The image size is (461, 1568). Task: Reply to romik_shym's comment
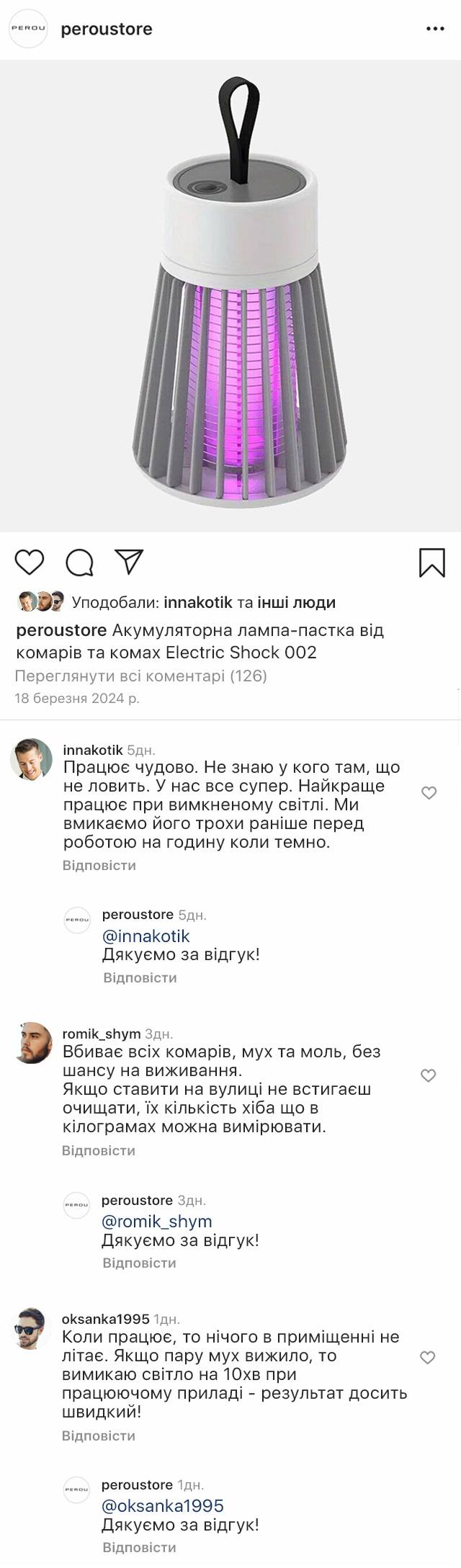pos(99,1150)
